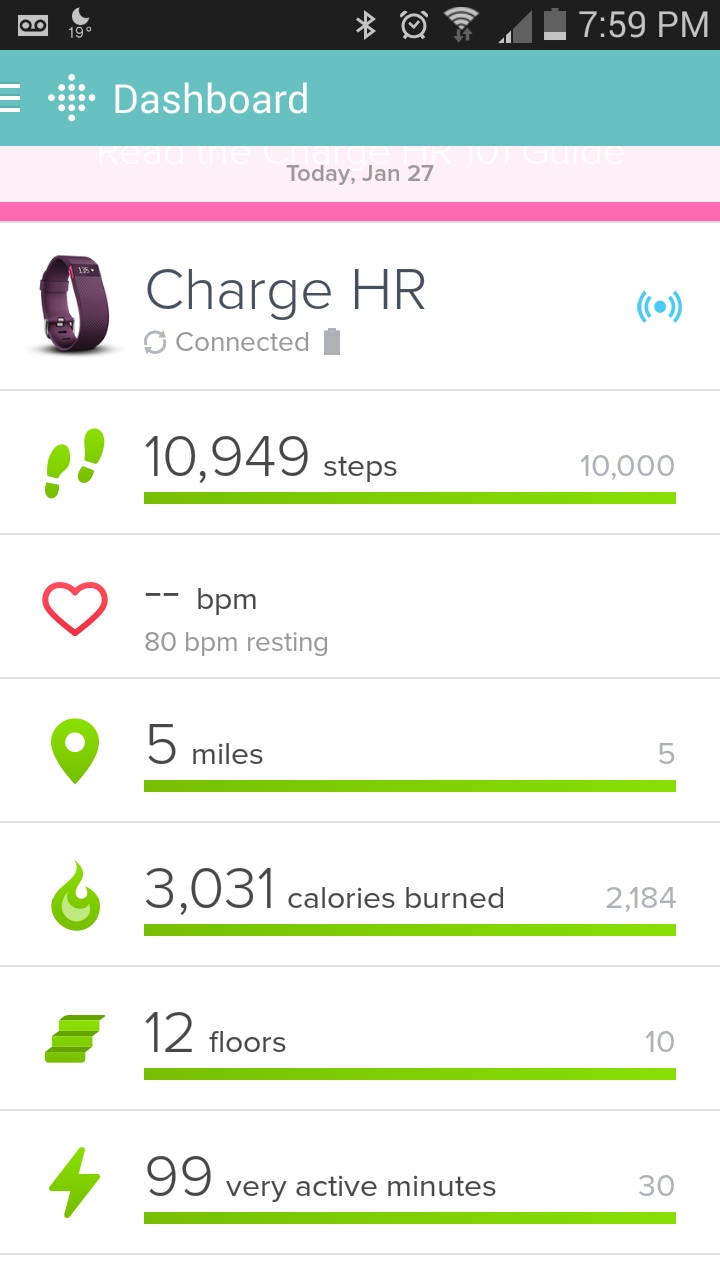Open the Charge HR device row

360,306
